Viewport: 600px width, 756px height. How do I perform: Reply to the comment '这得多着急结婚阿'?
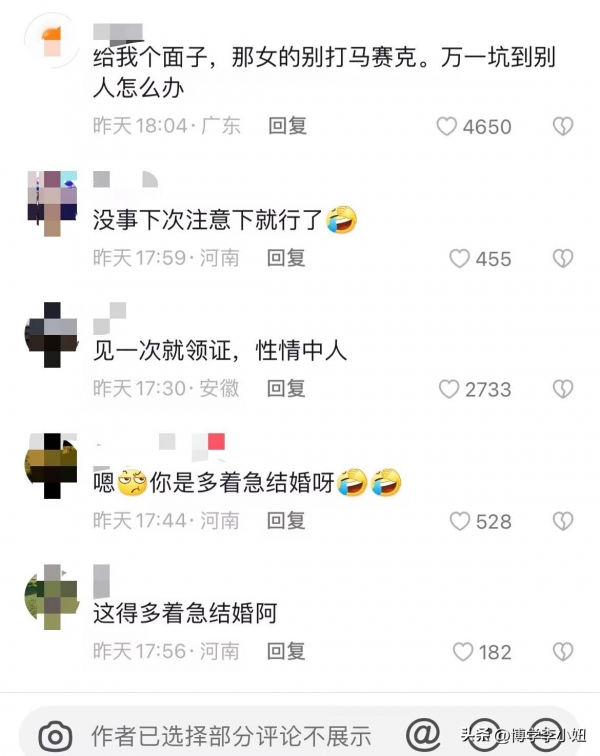(286, 651)
